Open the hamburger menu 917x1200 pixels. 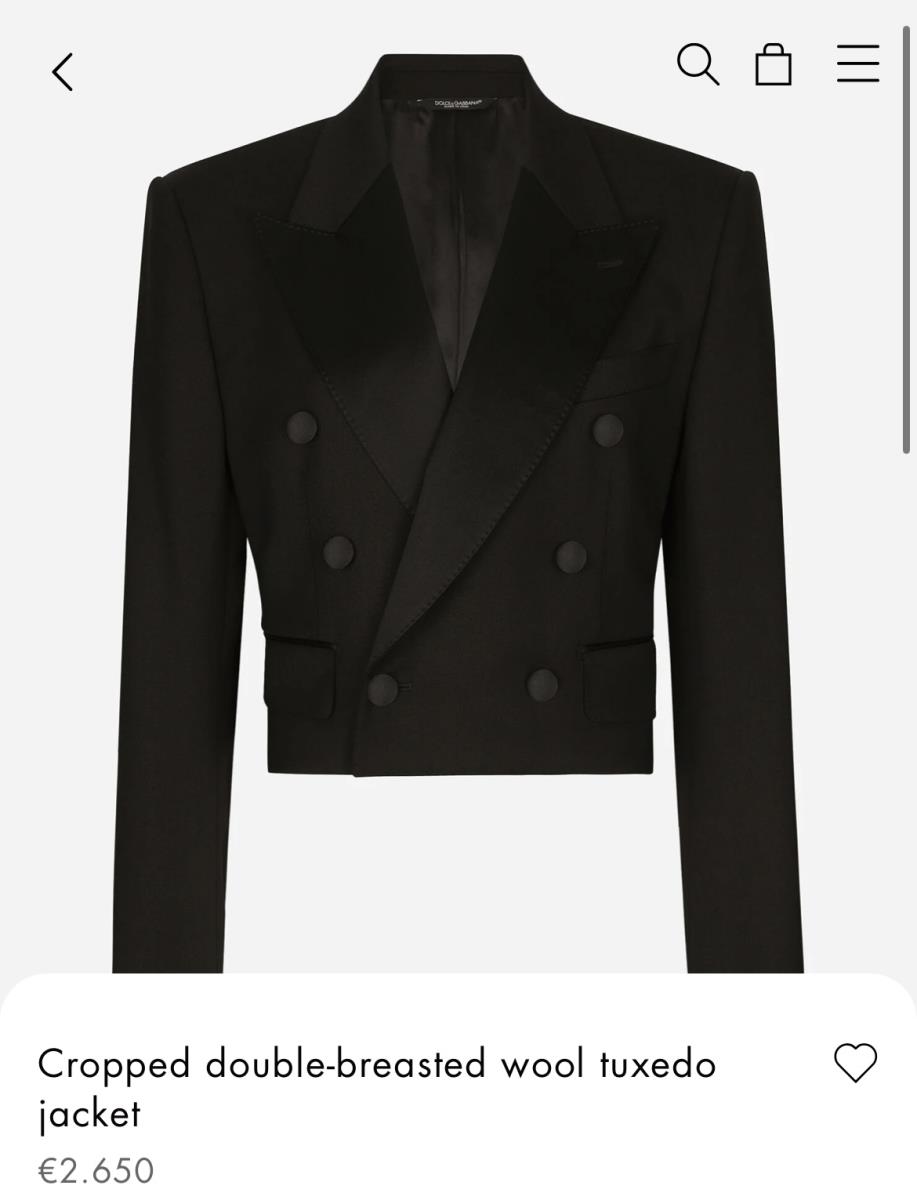(857, 65)
